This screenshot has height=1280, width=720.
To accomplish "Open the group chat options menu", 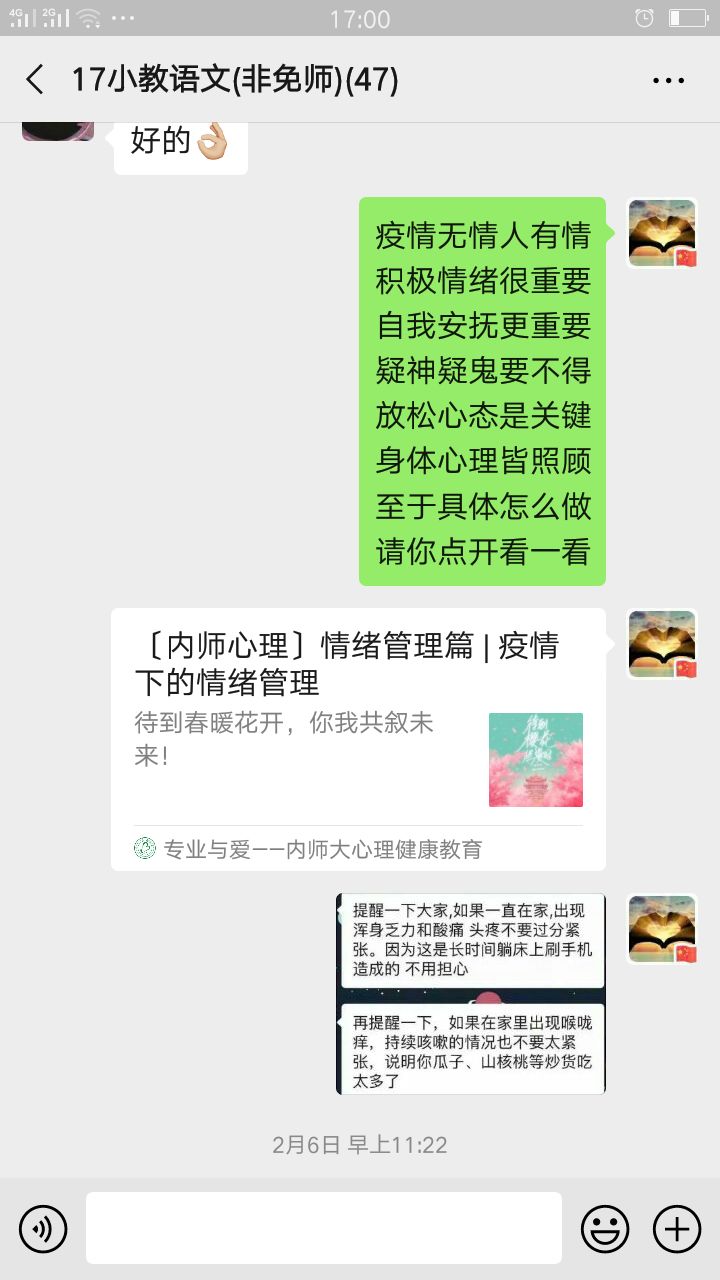I will point(668,81).
